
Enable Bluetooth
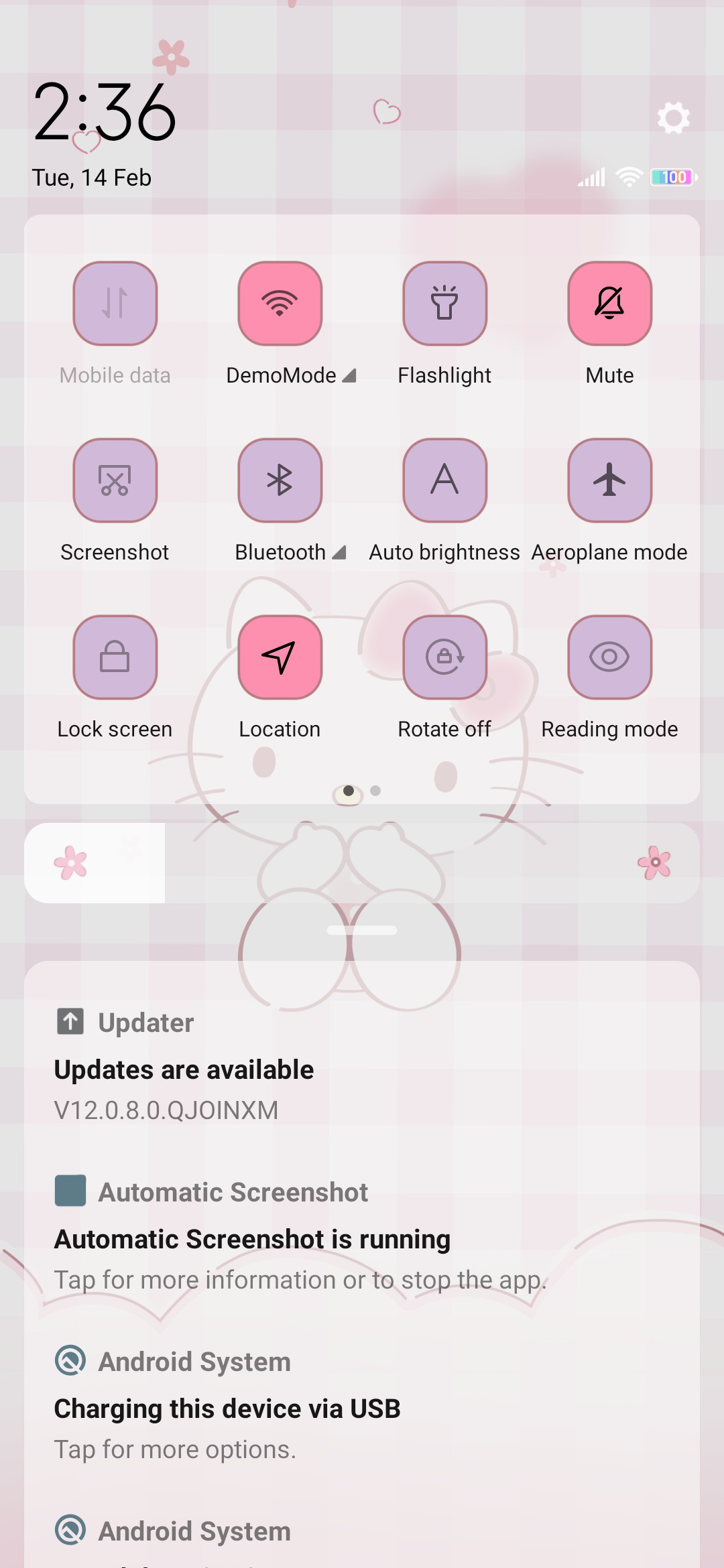pyautogui.click(x=280, y=480)
